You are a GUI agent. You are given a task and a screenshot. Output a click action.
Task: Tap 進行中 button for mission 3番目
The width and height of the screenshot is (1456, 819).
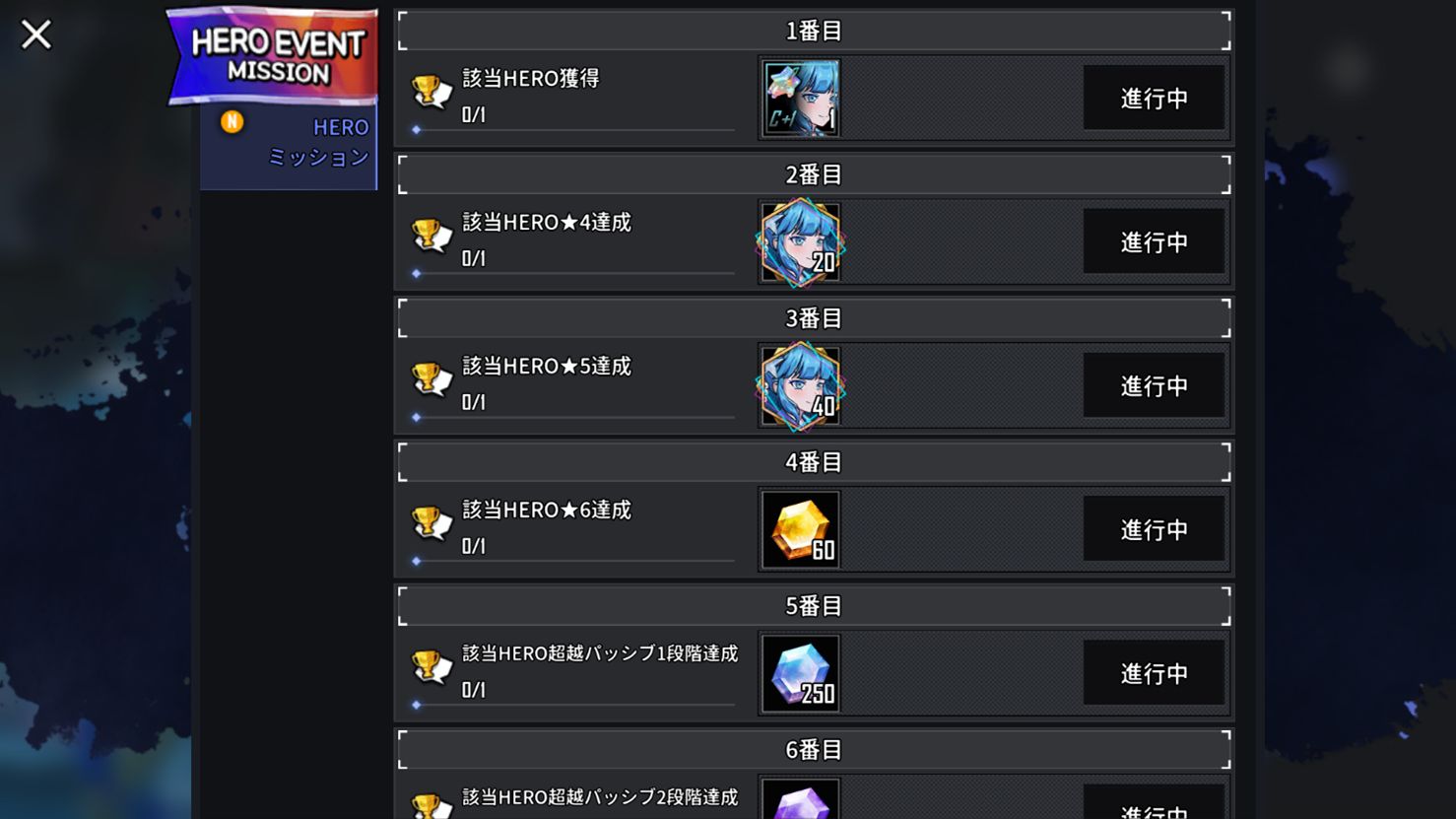[x=1154, y=385]
